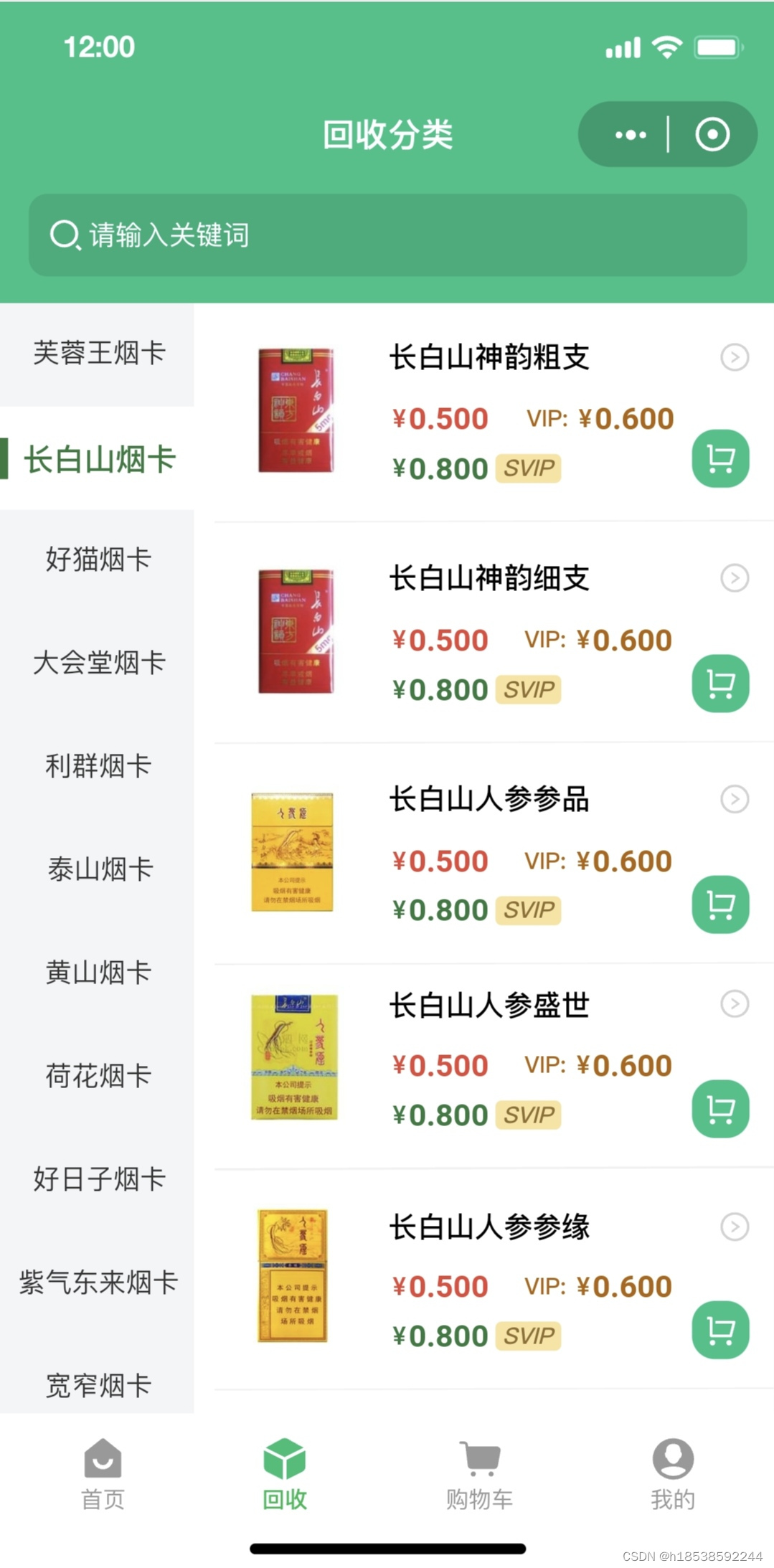Add 长白山人参参品 to the cart

720,905
